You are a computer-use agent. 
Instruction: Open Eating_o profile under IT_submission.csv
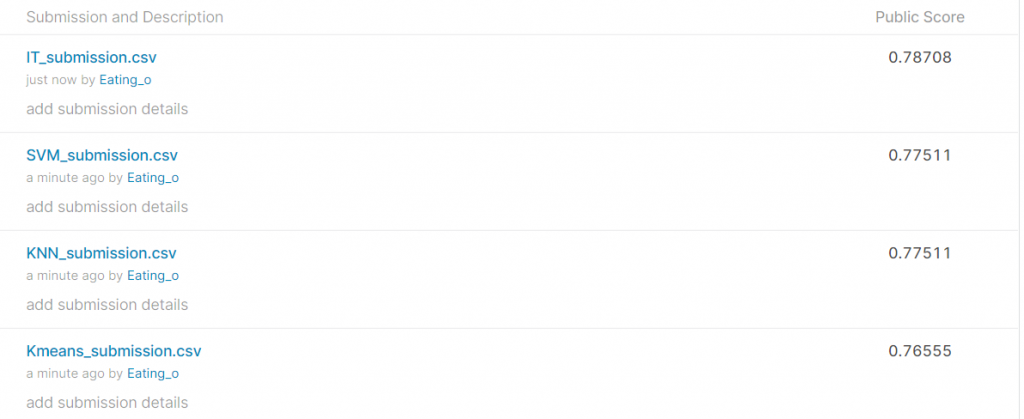(x=125, y=80)
